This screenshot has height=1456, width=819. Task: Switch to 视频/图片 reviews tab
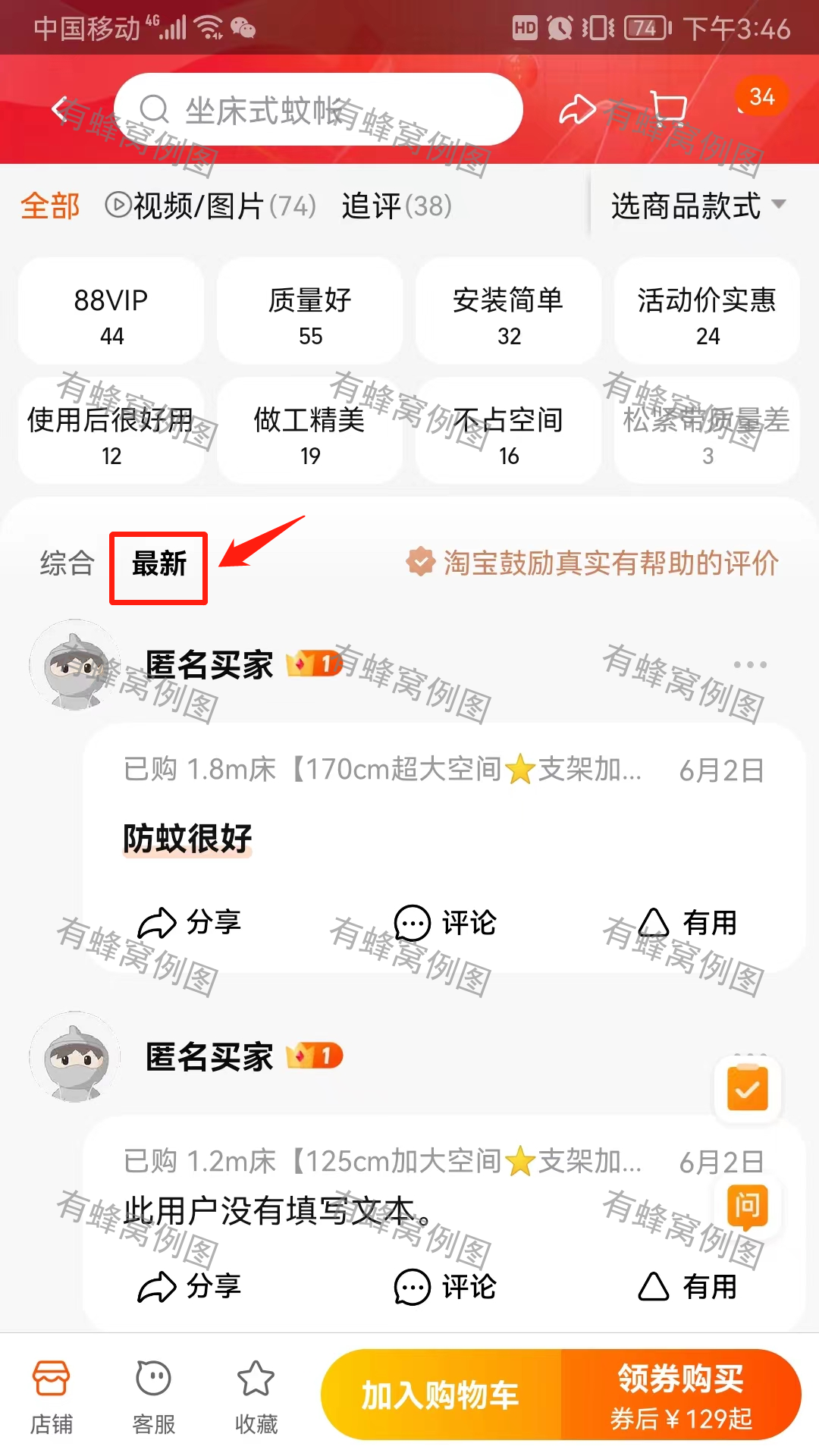210,206
